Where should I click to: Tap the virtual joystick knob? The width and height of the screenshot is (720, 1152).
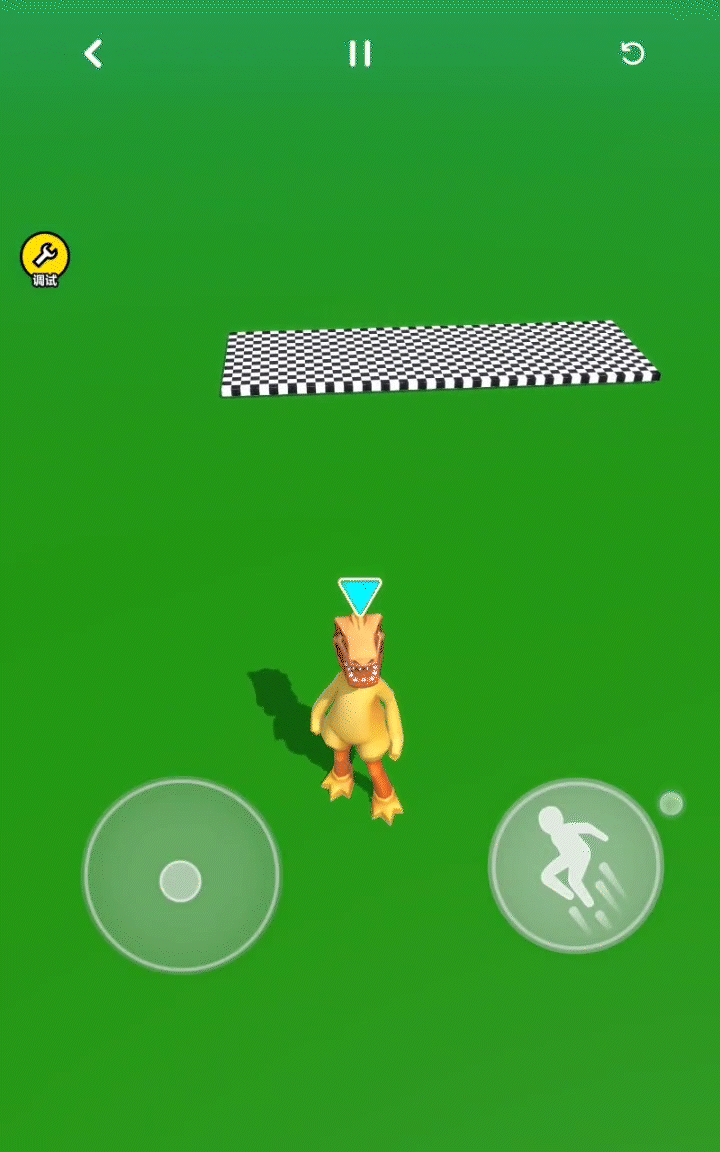pos(180,880)
